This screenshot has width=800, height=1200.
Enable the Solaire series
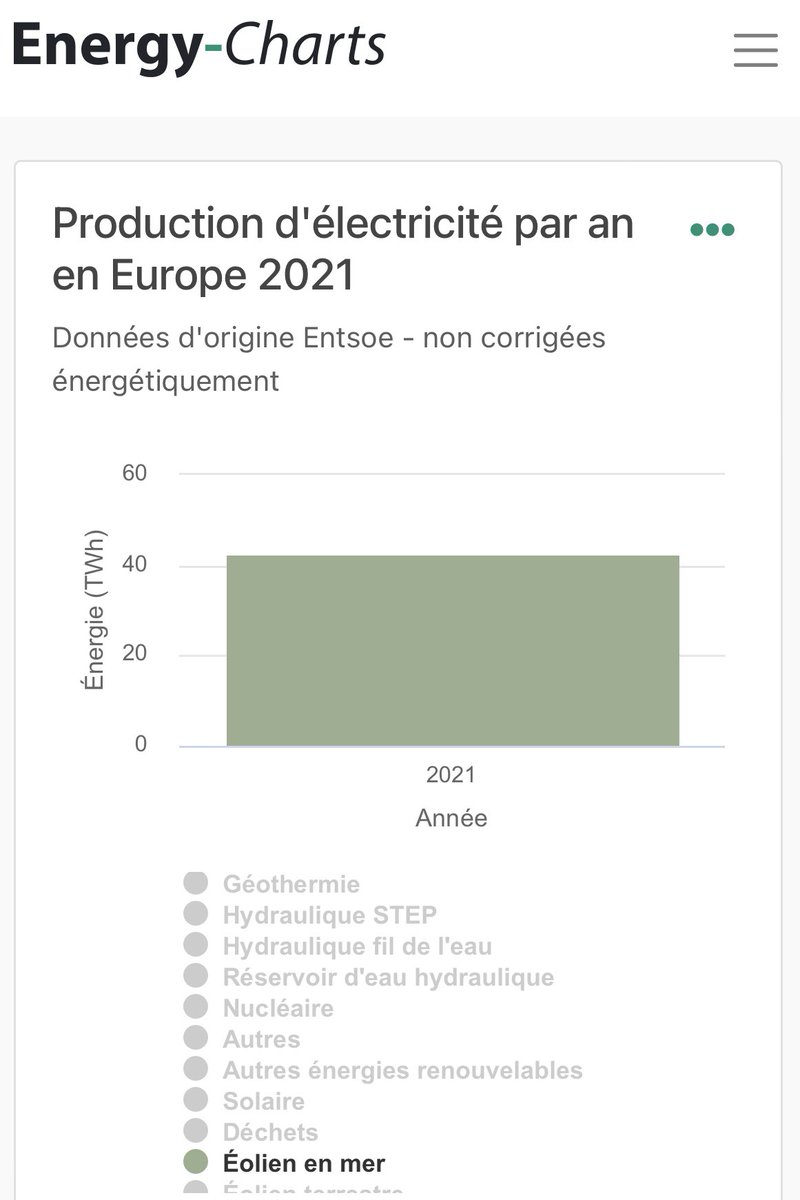(x=263, y=1101)
